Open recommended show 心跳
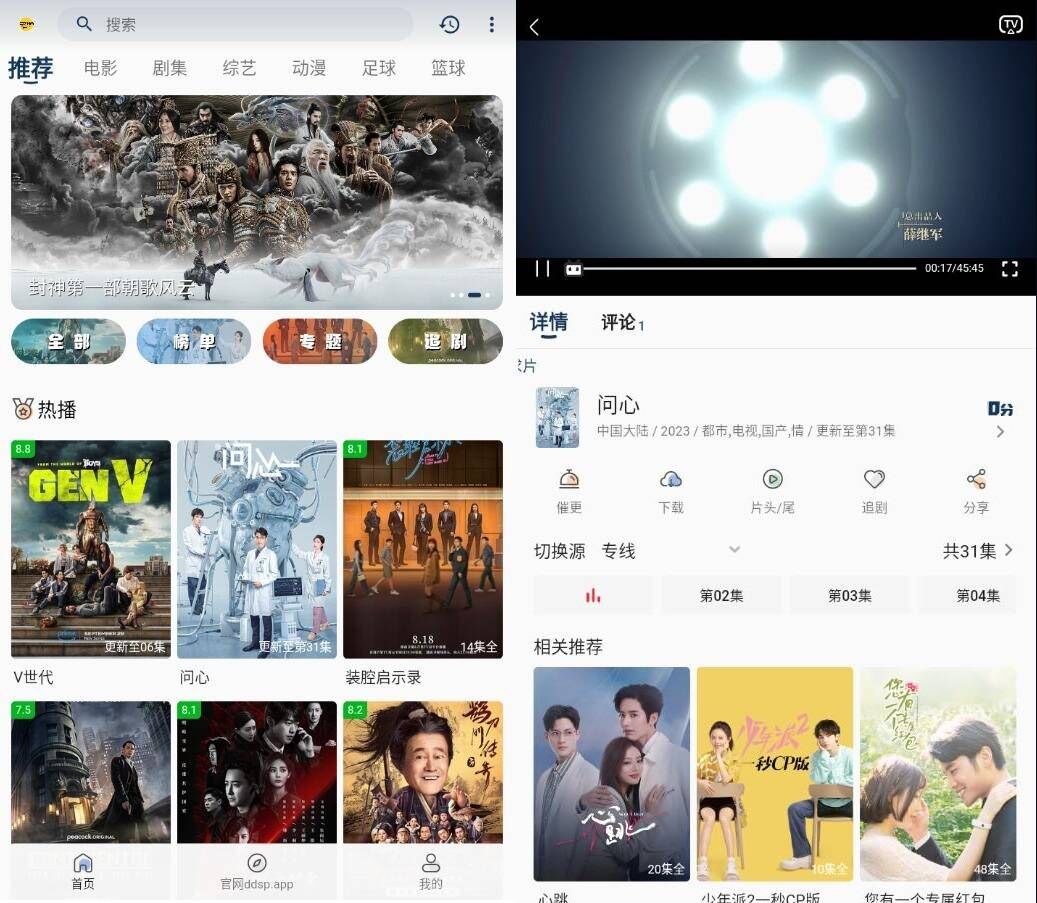Viewport: 1037px width, 903px height. (x=611, y=774)
